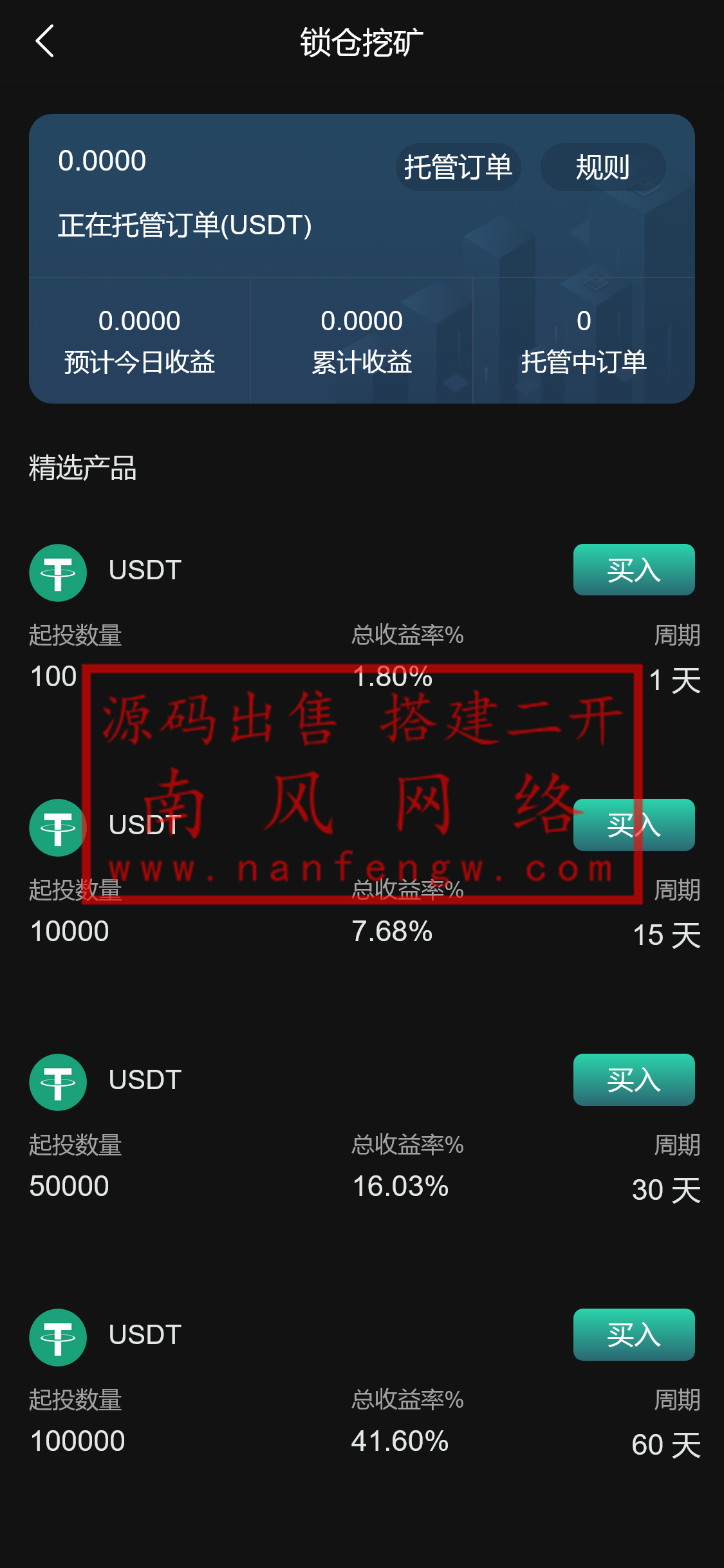Open 托管订单 orders list
Viewport: 724px width, 1568px height.
(x=458, y=167)
